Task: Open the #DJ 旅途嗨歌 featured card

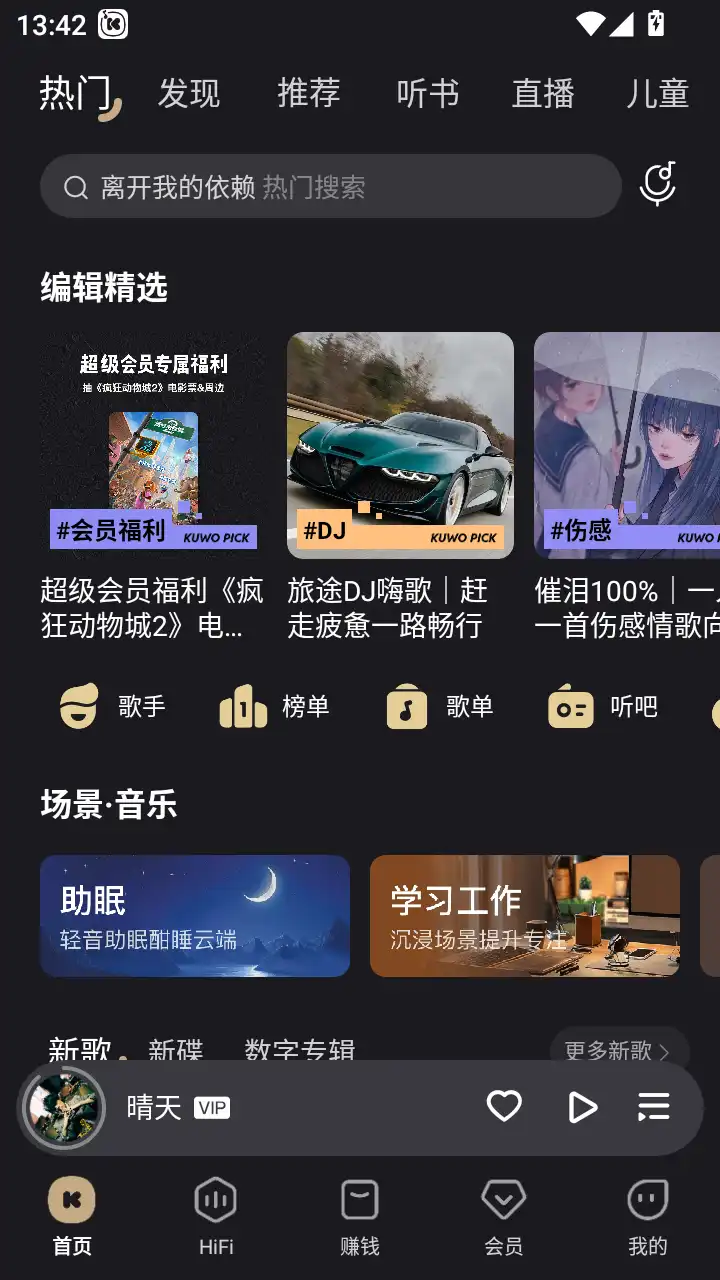Action: coord(400,445)
